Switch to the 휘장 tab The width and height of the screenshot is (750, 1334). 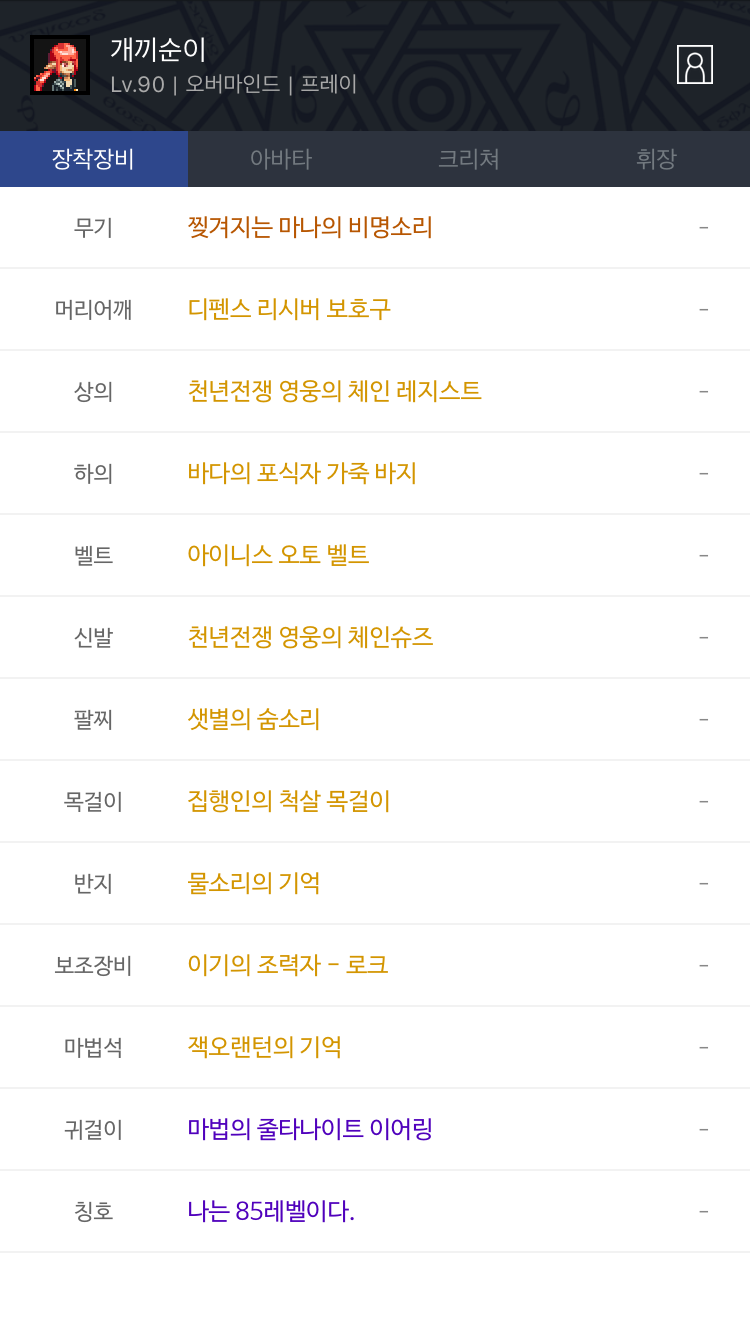coord(656,159)
